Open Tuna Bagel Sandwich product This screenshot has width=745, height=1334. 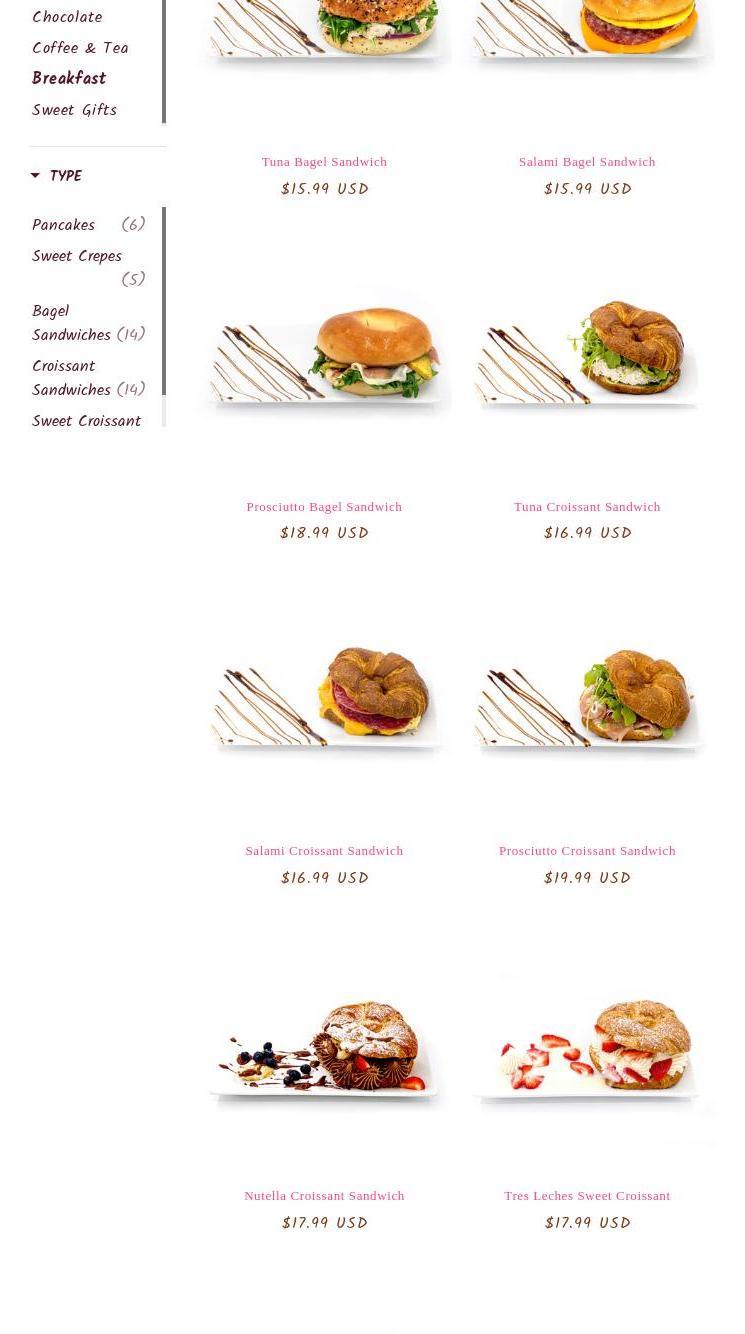(324, 162)
